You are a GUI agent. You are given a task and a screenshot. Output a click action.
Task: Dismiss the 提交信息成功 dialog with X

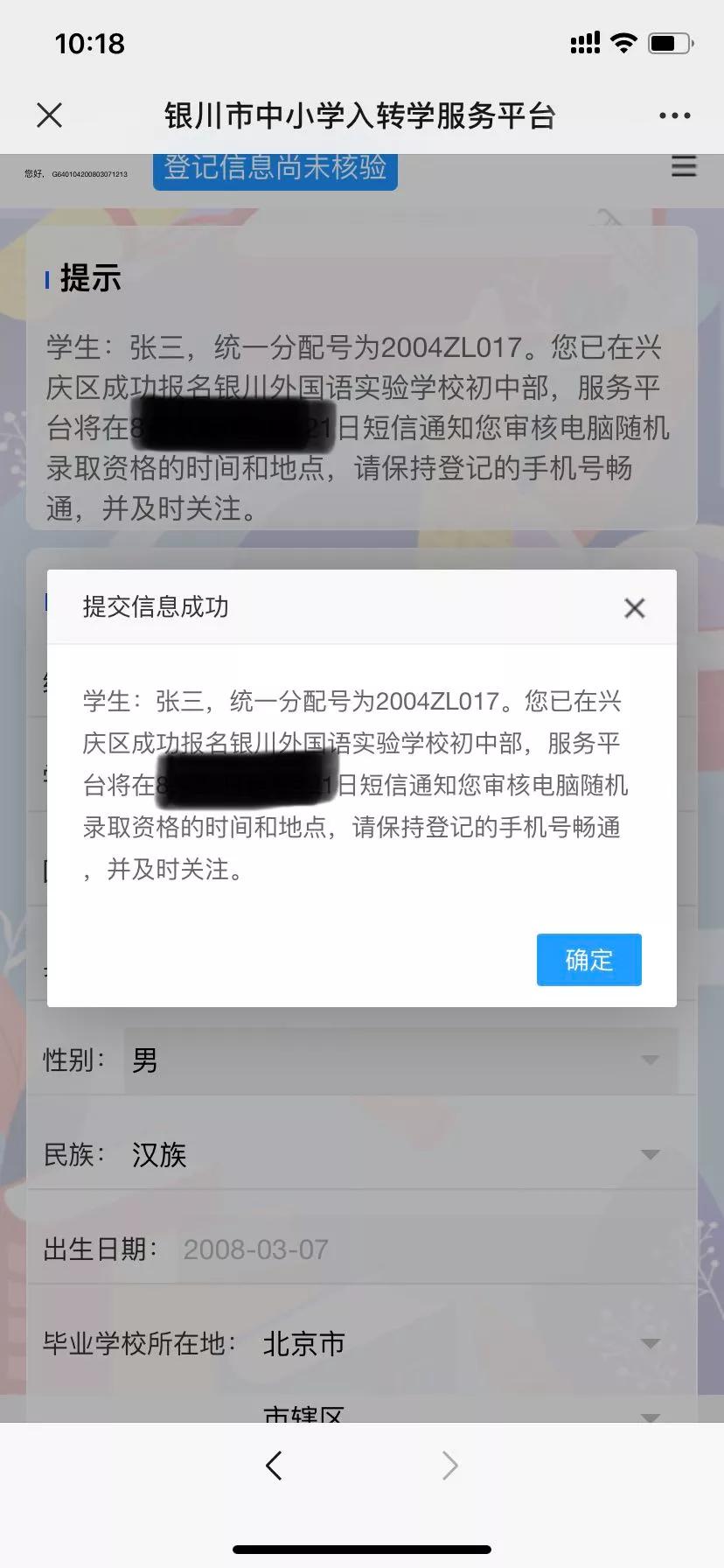(x=635, y=608)
